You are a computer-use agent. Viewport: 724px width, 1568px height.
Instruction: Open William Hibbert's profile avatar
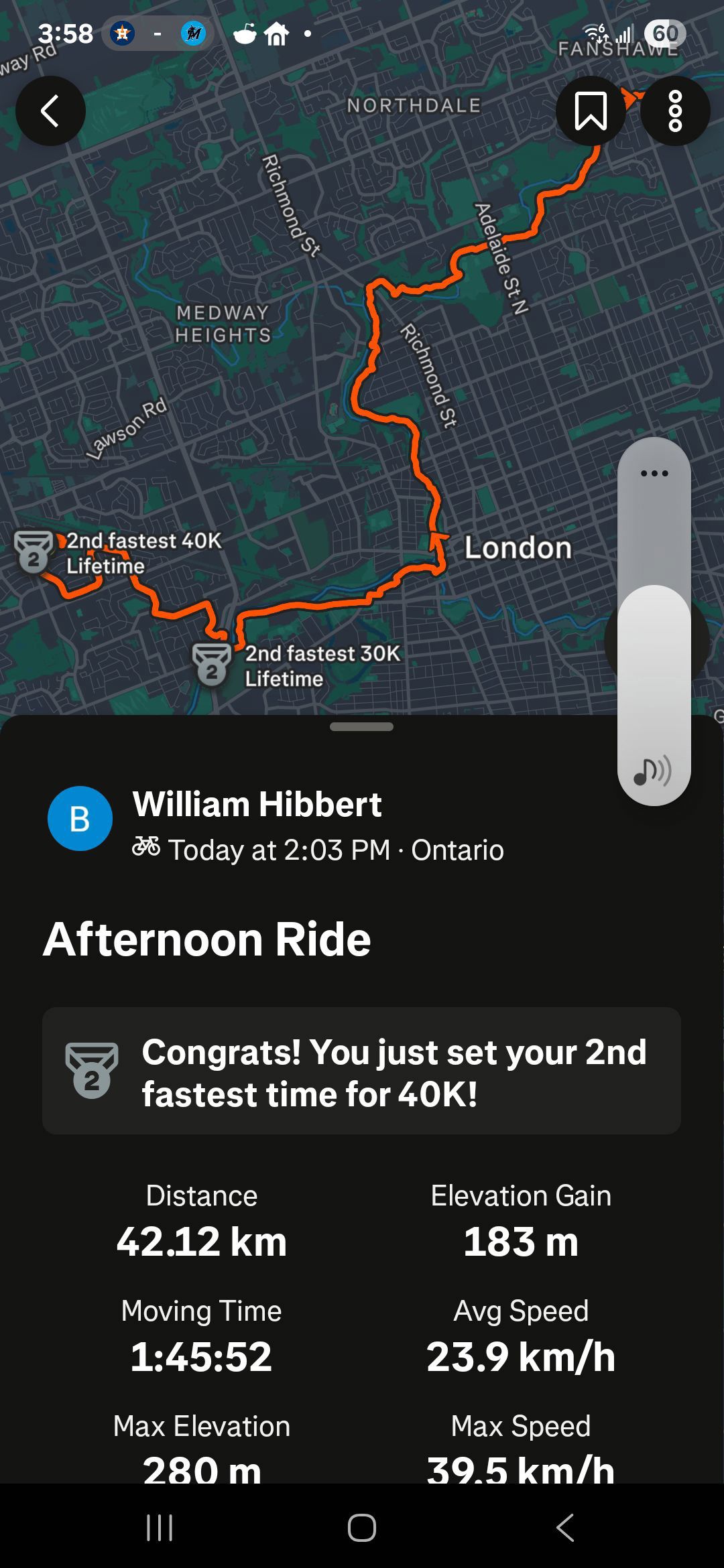[x=80, y=818]
